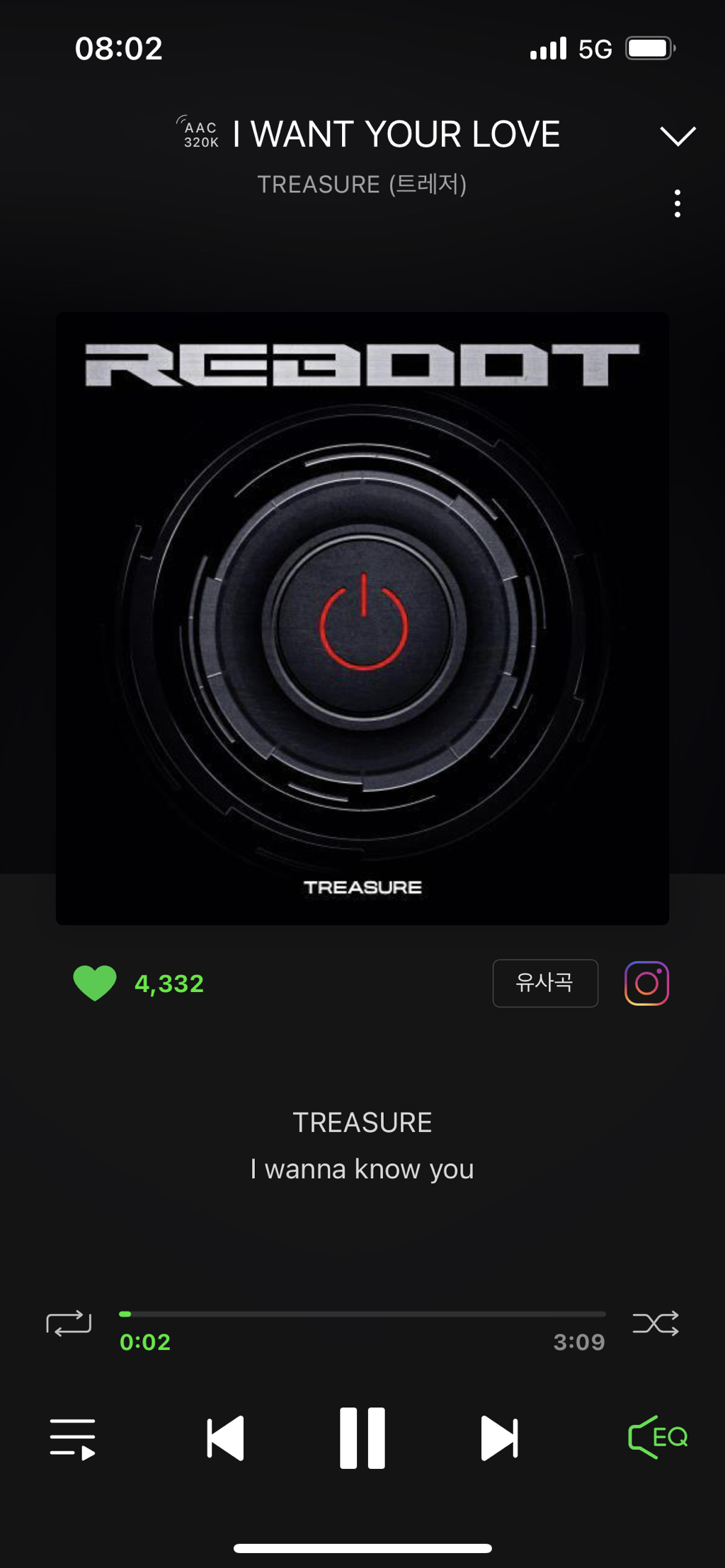Tap the lyric line I wanna know you

click(x=362, y=1168)
